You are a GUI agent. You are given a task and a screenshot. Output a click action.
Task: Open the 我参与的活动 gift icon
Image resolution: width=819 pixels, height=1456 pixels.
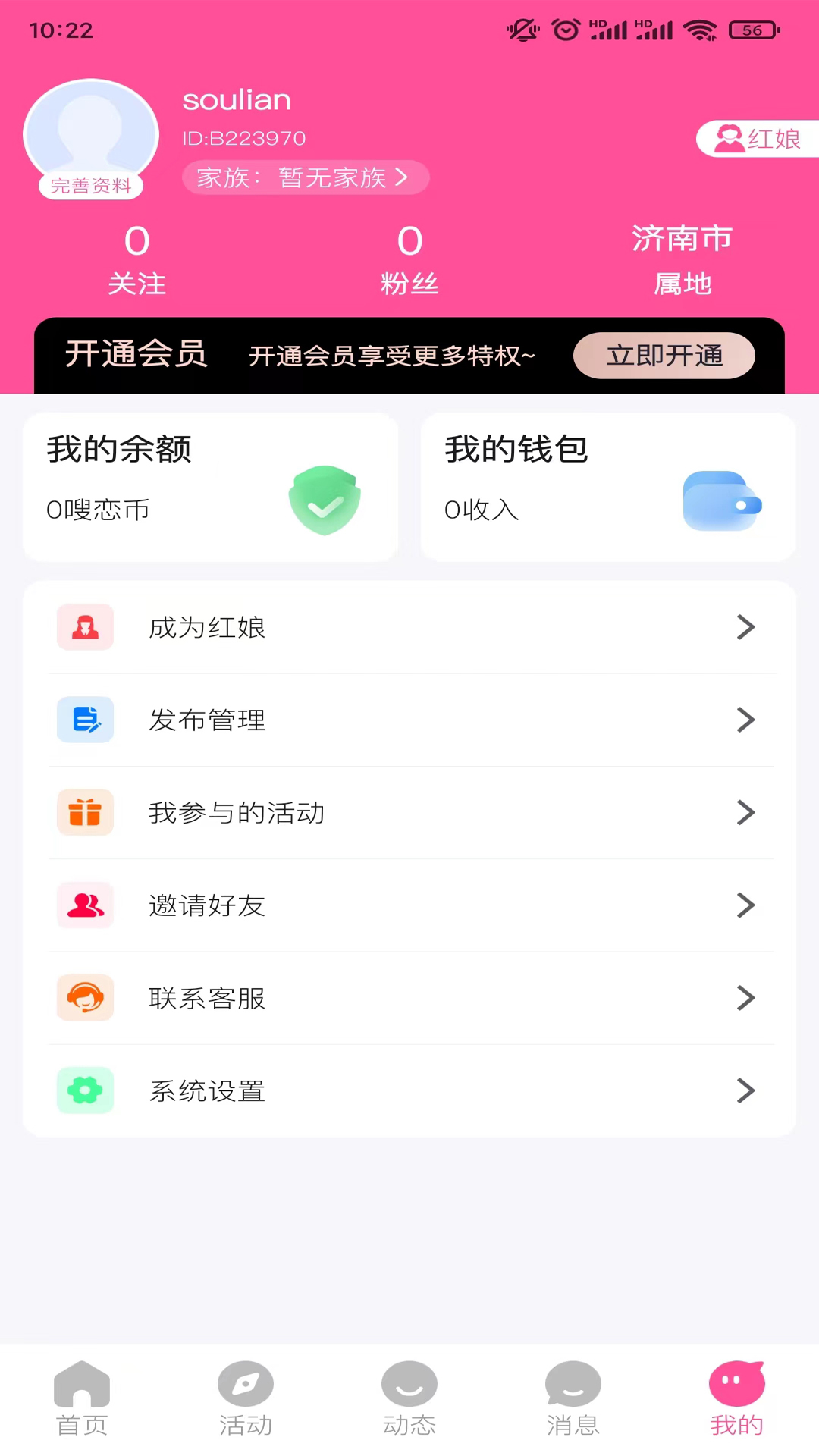click(85, 812)
